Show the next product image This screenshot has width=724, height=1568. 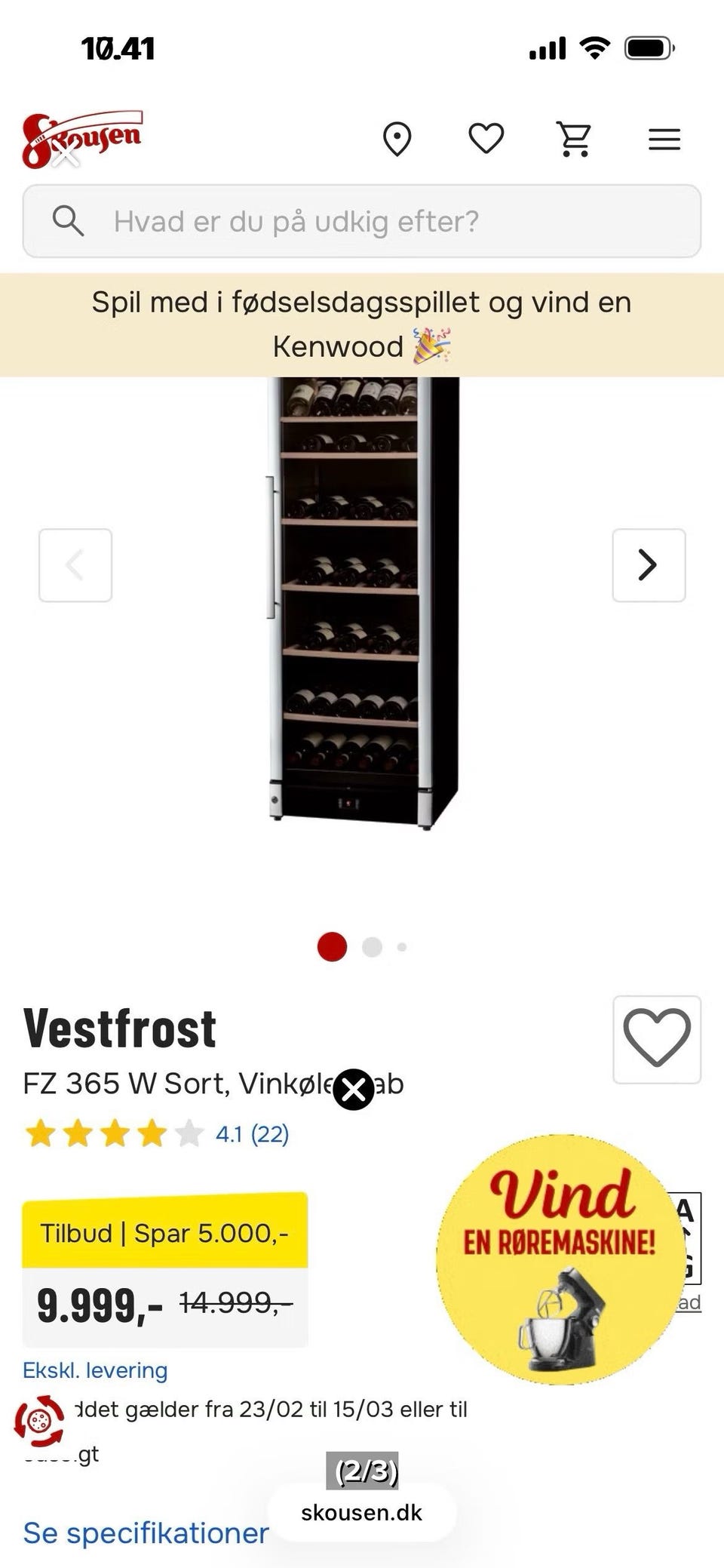648,565
